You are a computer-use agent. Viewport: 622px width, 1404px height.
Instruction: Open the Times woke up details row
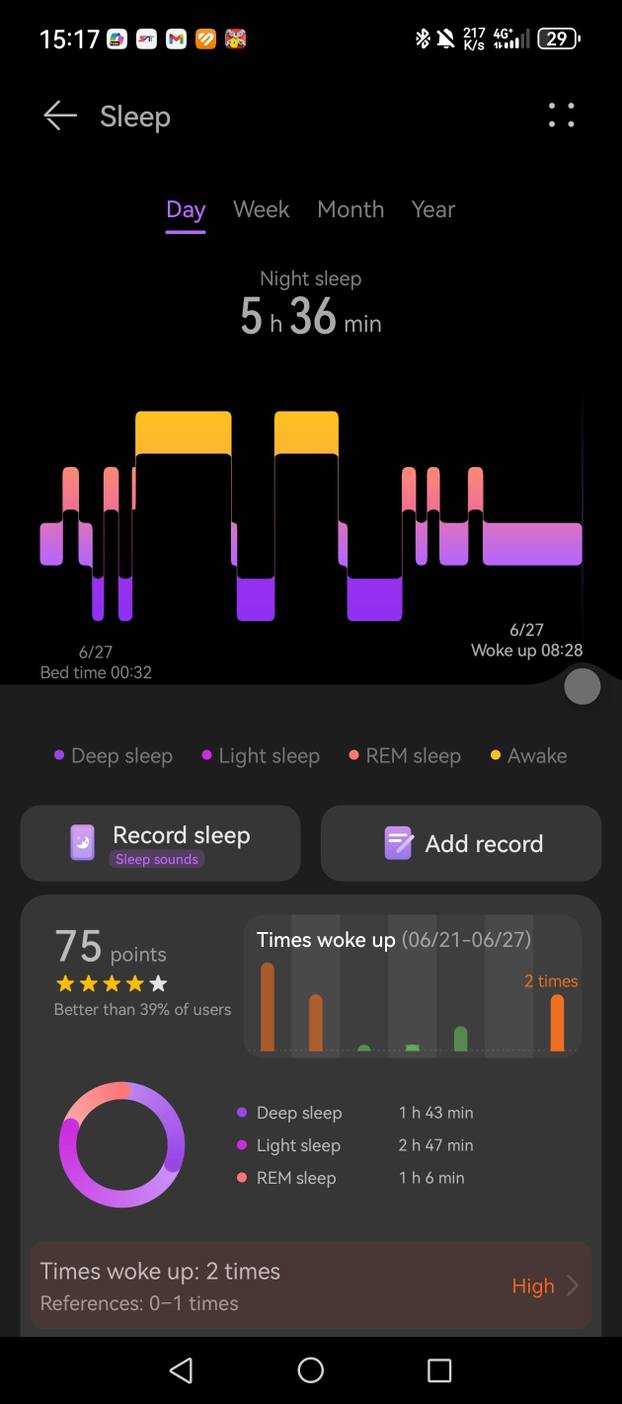tap(311, 1285)
